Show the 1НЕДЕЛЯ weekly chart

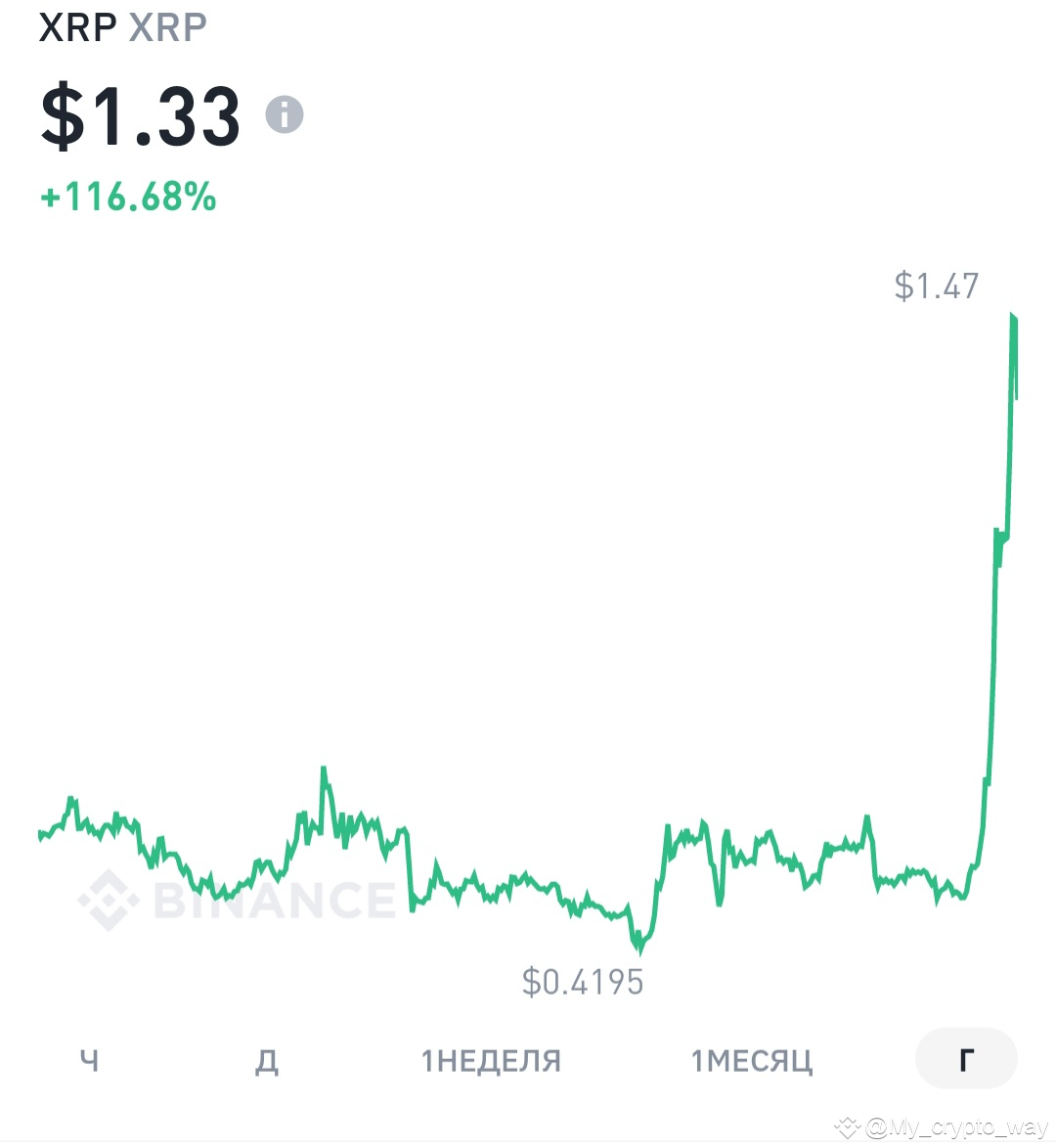491,1060
